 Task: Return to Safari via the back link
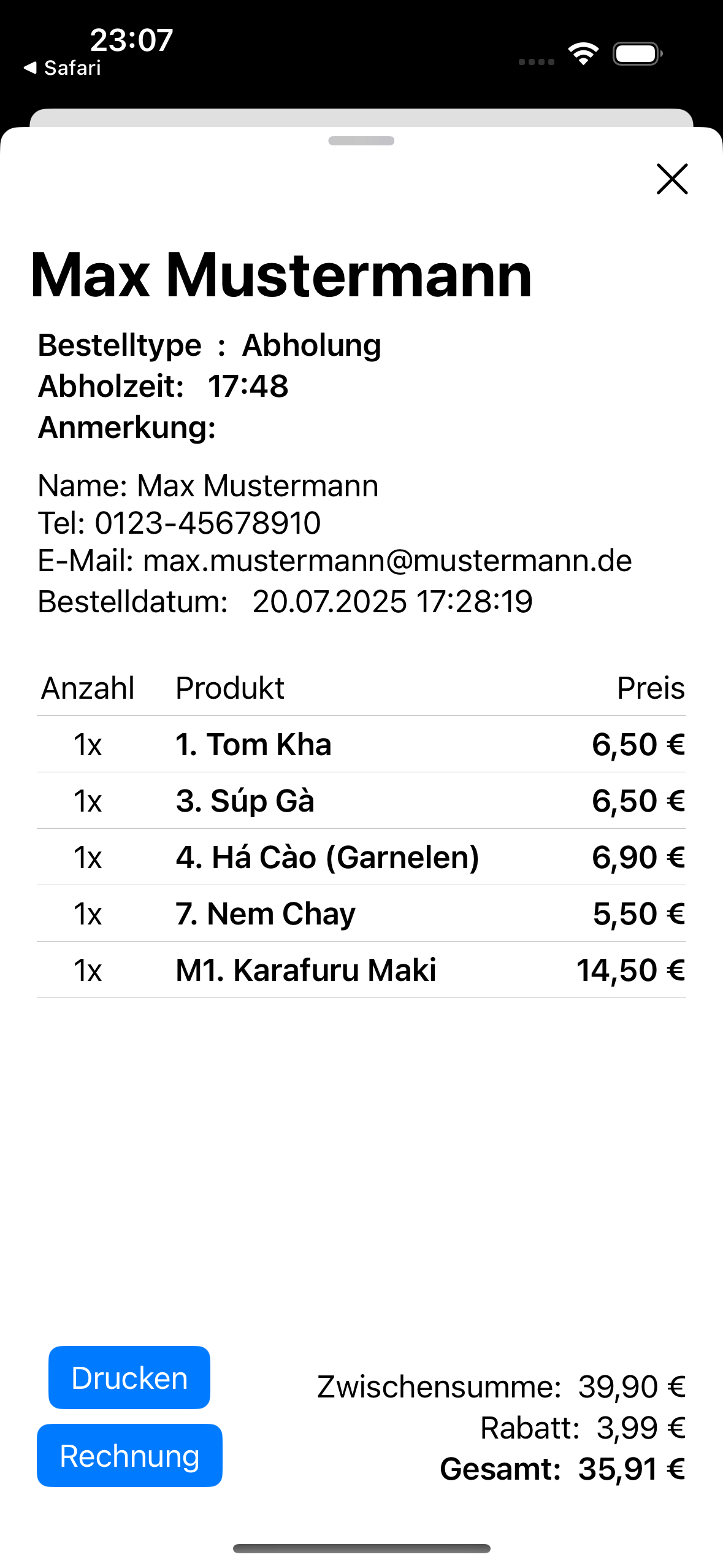click(63, 68)
